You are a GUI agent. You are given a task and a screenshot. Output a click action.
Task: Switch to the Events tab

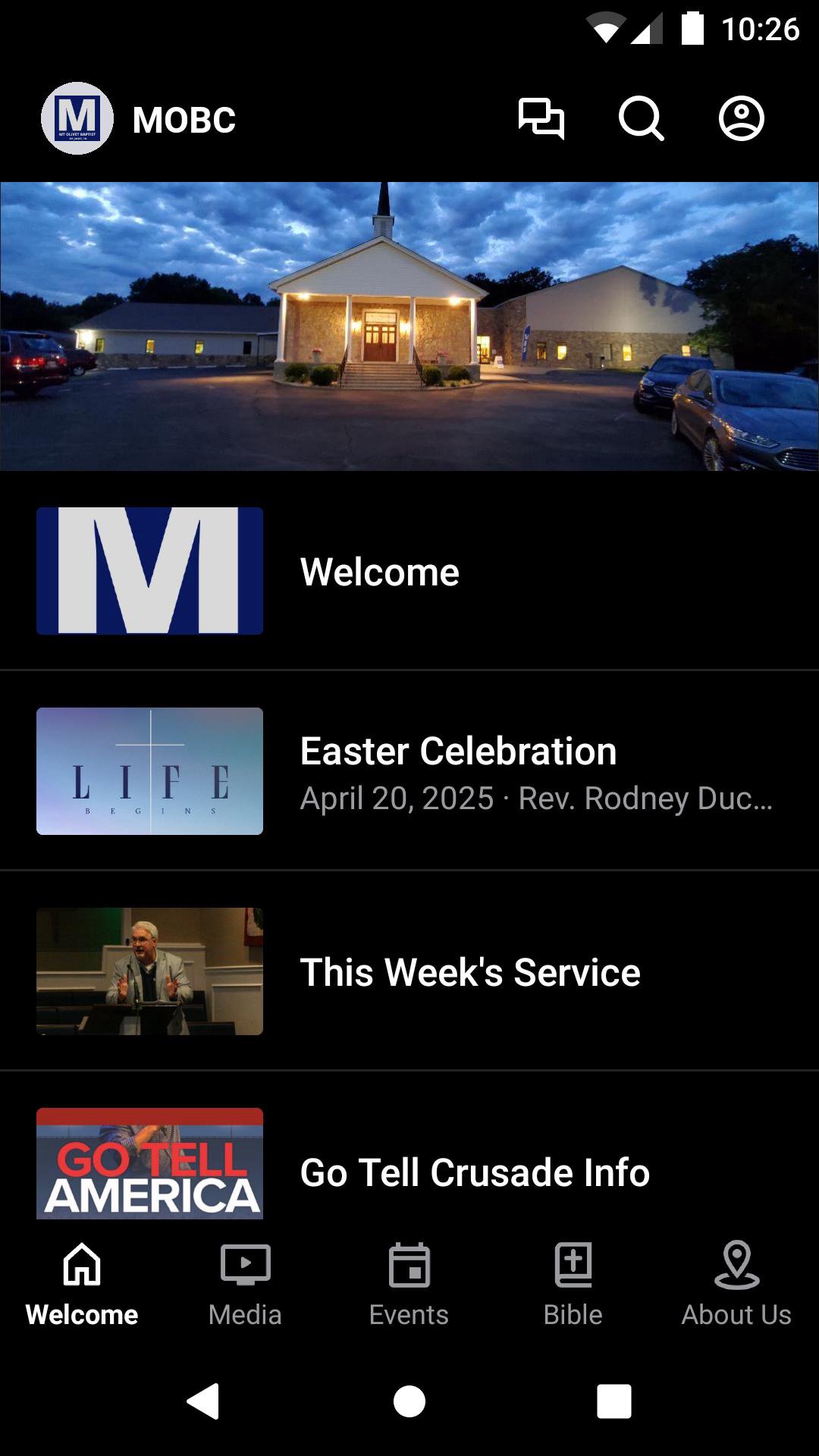[x=409, y=1282]
